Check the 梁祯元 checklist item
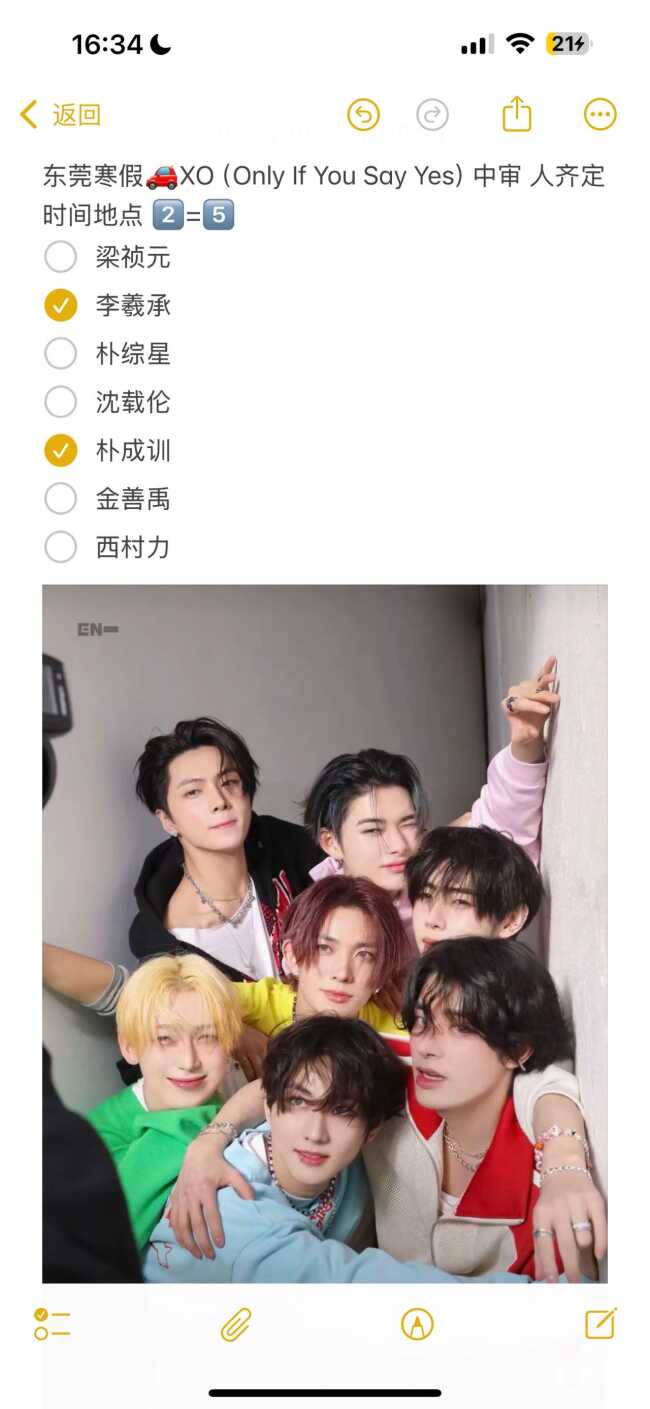650x1409 pixels. click(x=61, y=257)
